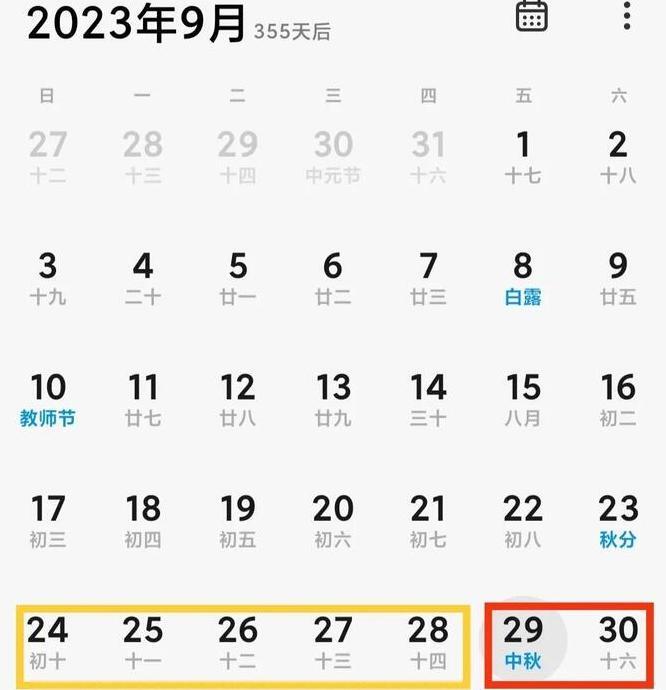Pick September 13

click(x=333, y=398)
